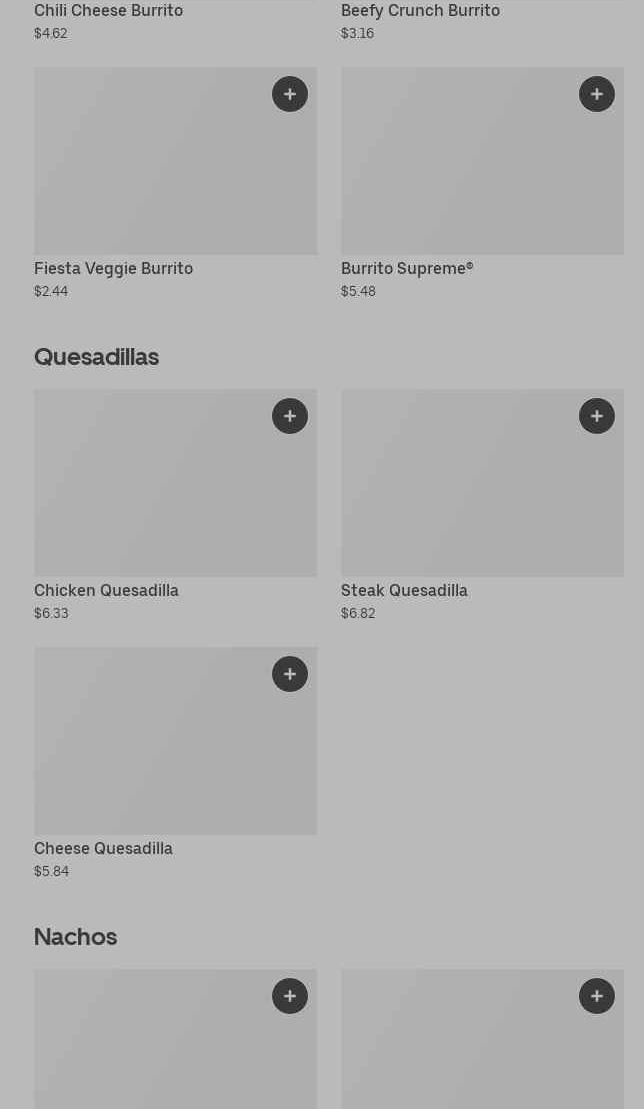This screenshot has height=1109, width=644.
Task: Add Chicken Quesadilla with plus button
Action: (290, 416)
